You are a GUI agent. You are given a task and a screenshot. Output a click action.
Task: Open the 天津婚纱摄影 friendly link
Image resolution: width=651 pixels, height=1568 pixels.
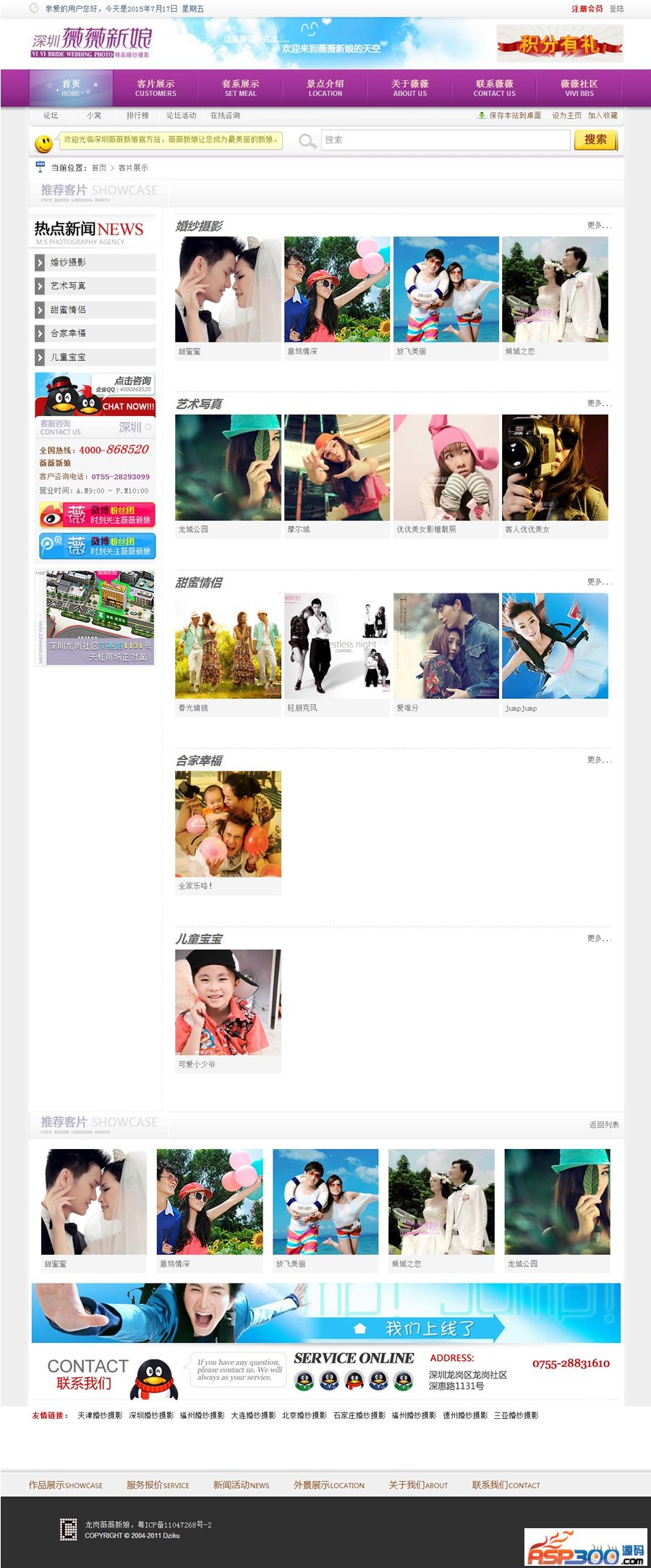100,1415
